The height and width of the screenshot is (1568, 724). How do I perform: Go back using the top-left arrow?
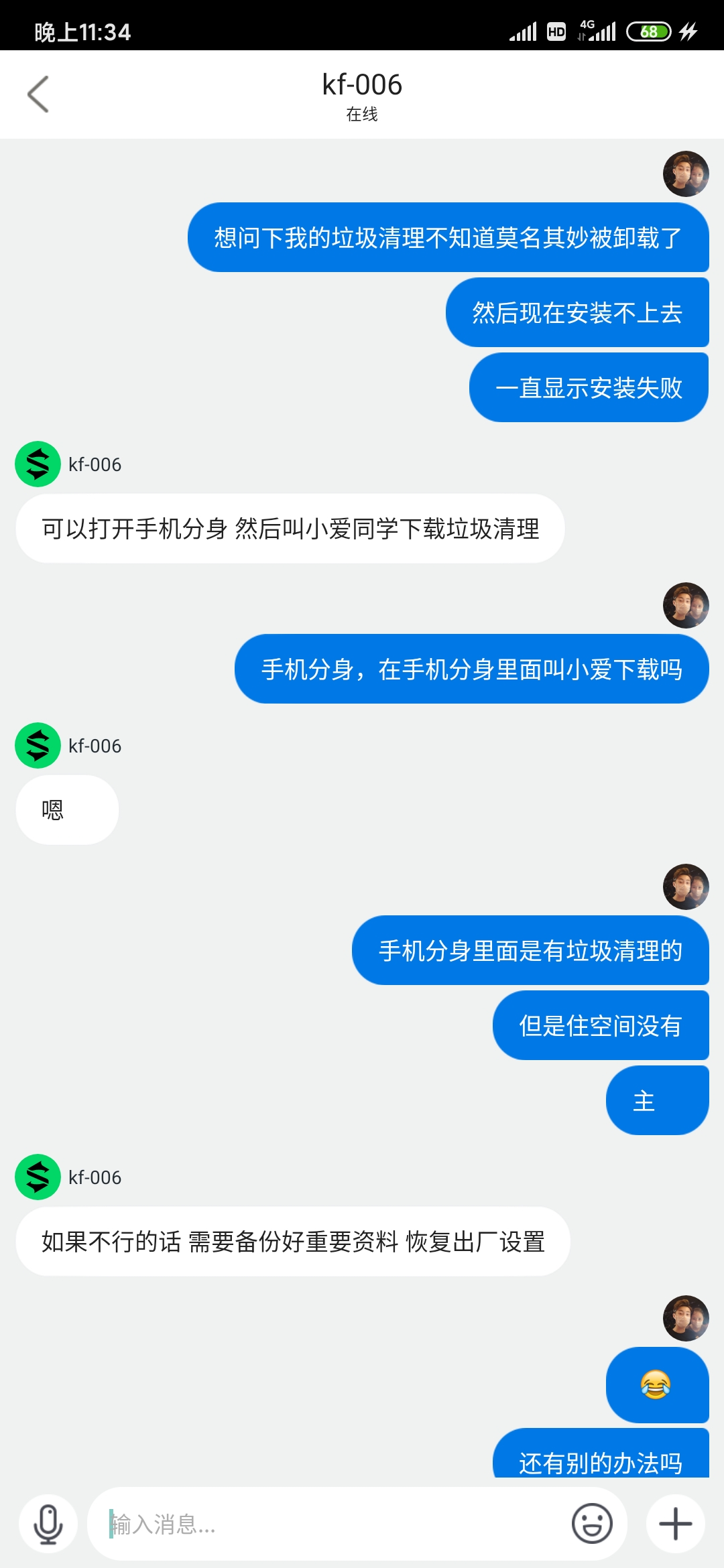pyautogui.click(x=38, y=94)
